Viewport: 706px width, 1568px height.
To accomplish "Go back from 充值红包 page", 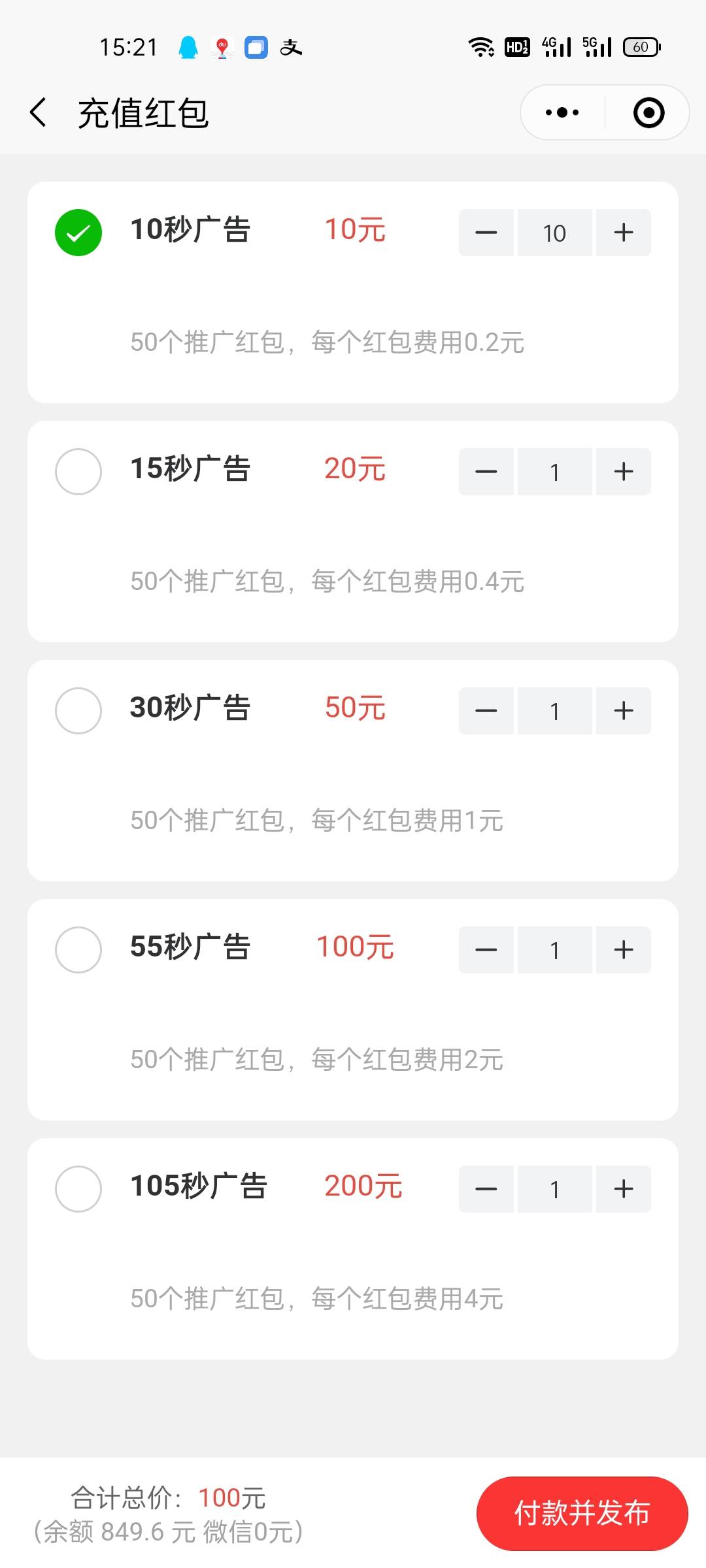I will click(x=39, y=112).
